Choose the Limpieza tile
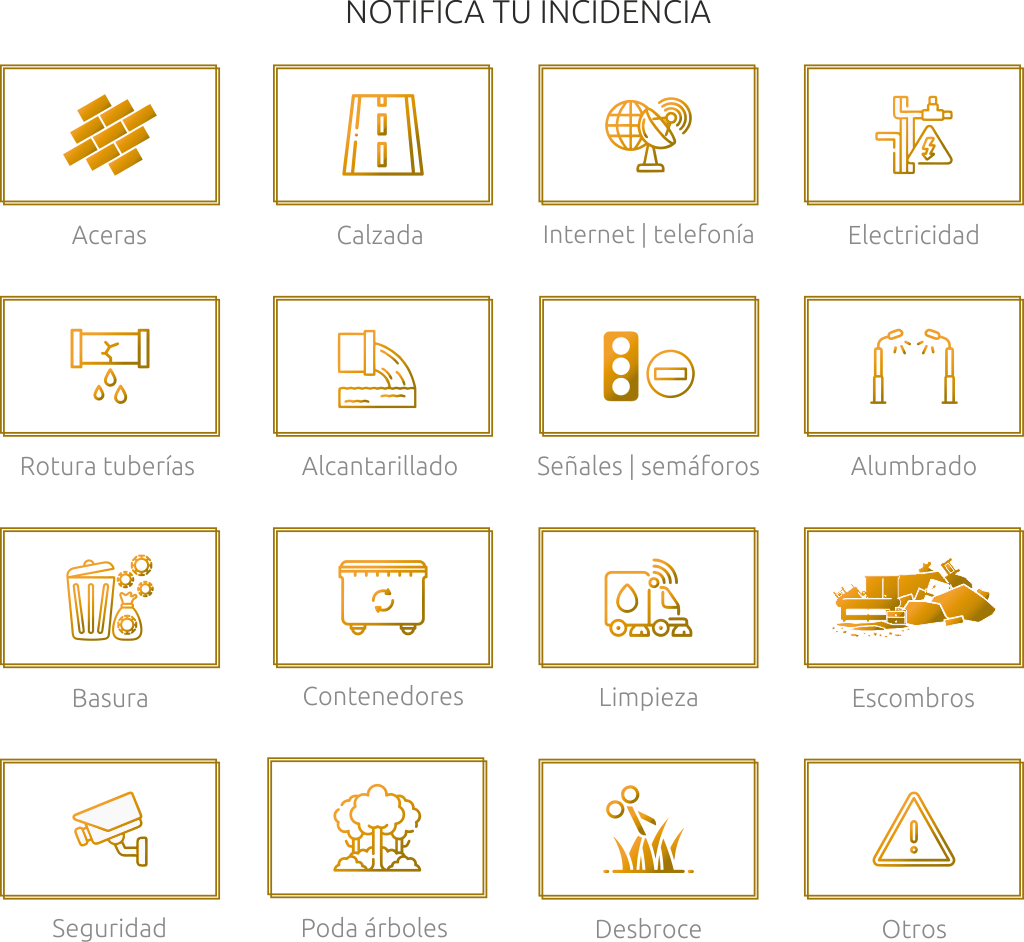1024x942 pixels. point(648,598)
